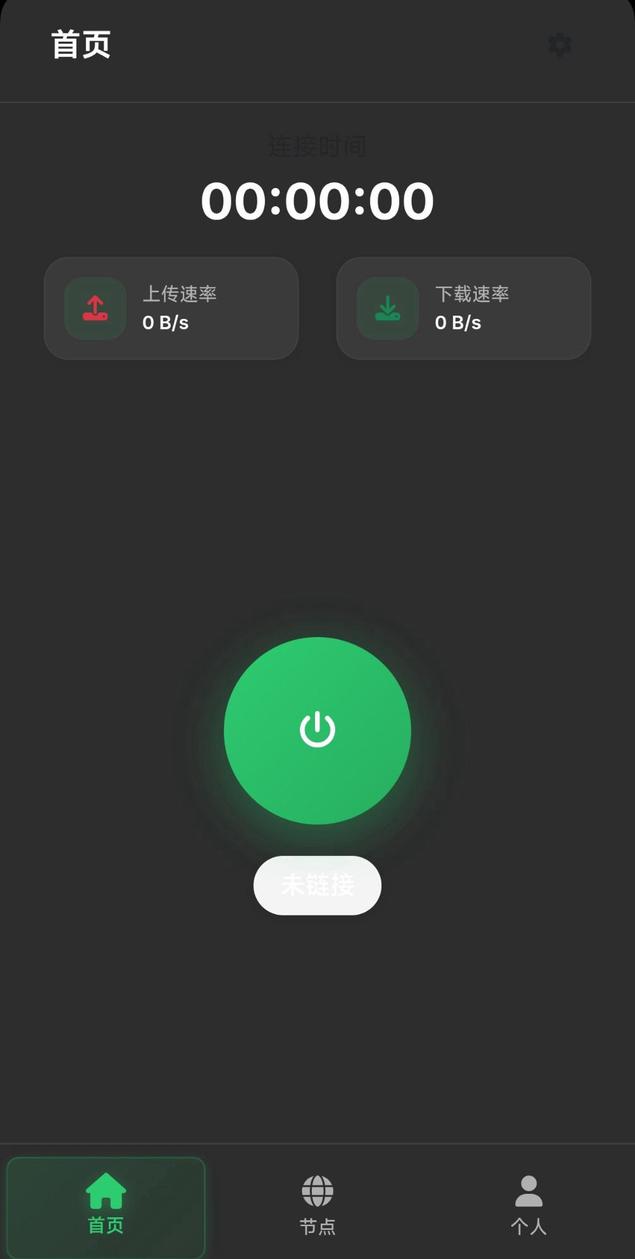Select the 首页 tab
This screenshot has height=1259, width=635.
point(106,1205)
